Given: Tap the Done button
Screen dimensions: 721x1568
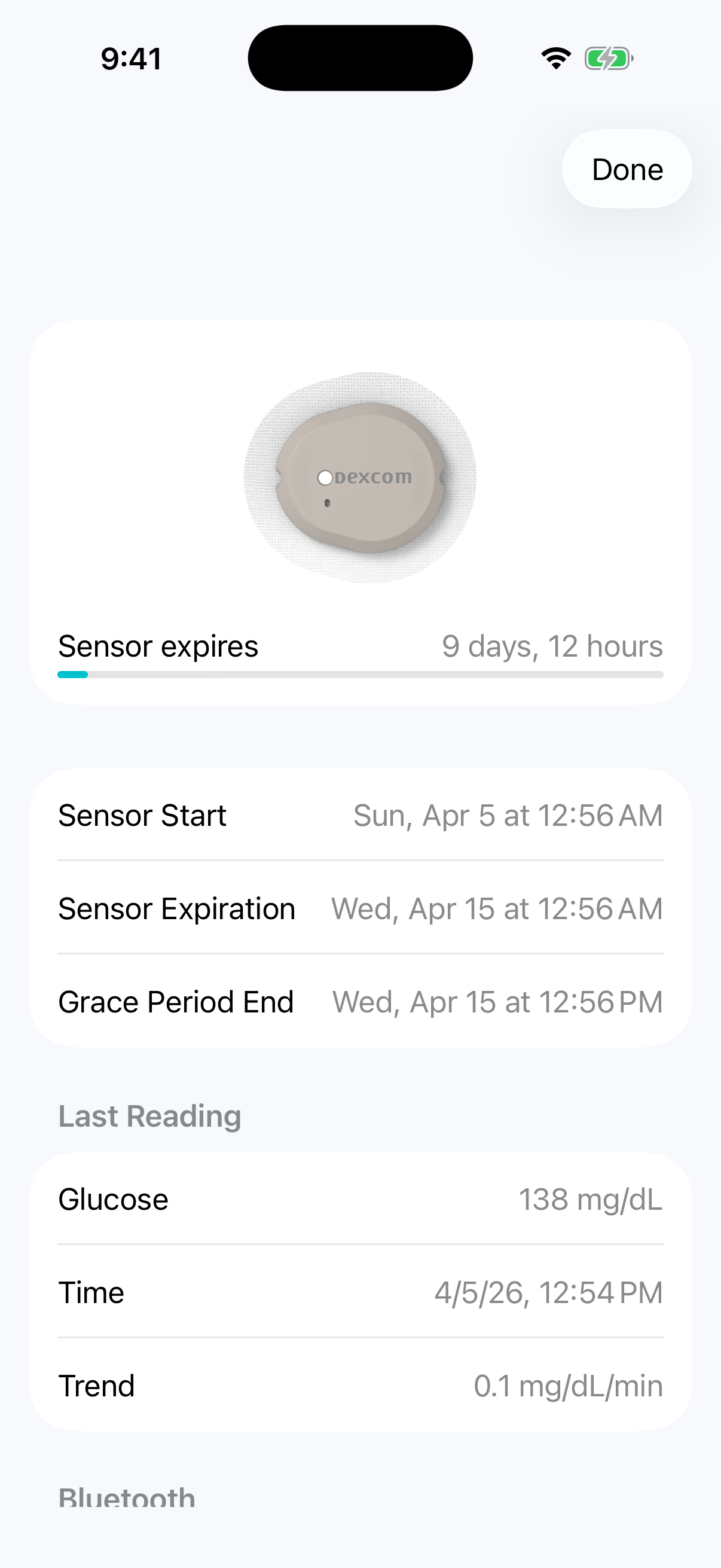Looking at the screenshot, I should pos(627,170).
